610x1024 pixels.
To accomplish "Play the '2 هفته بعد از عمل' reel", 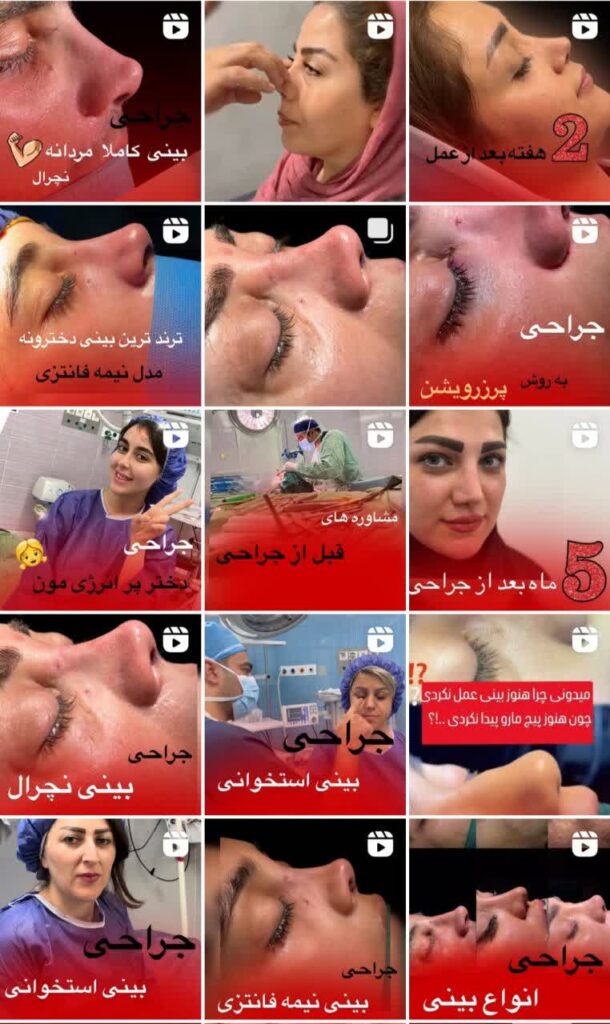I will pyautogui.click(x=509, y=100).
